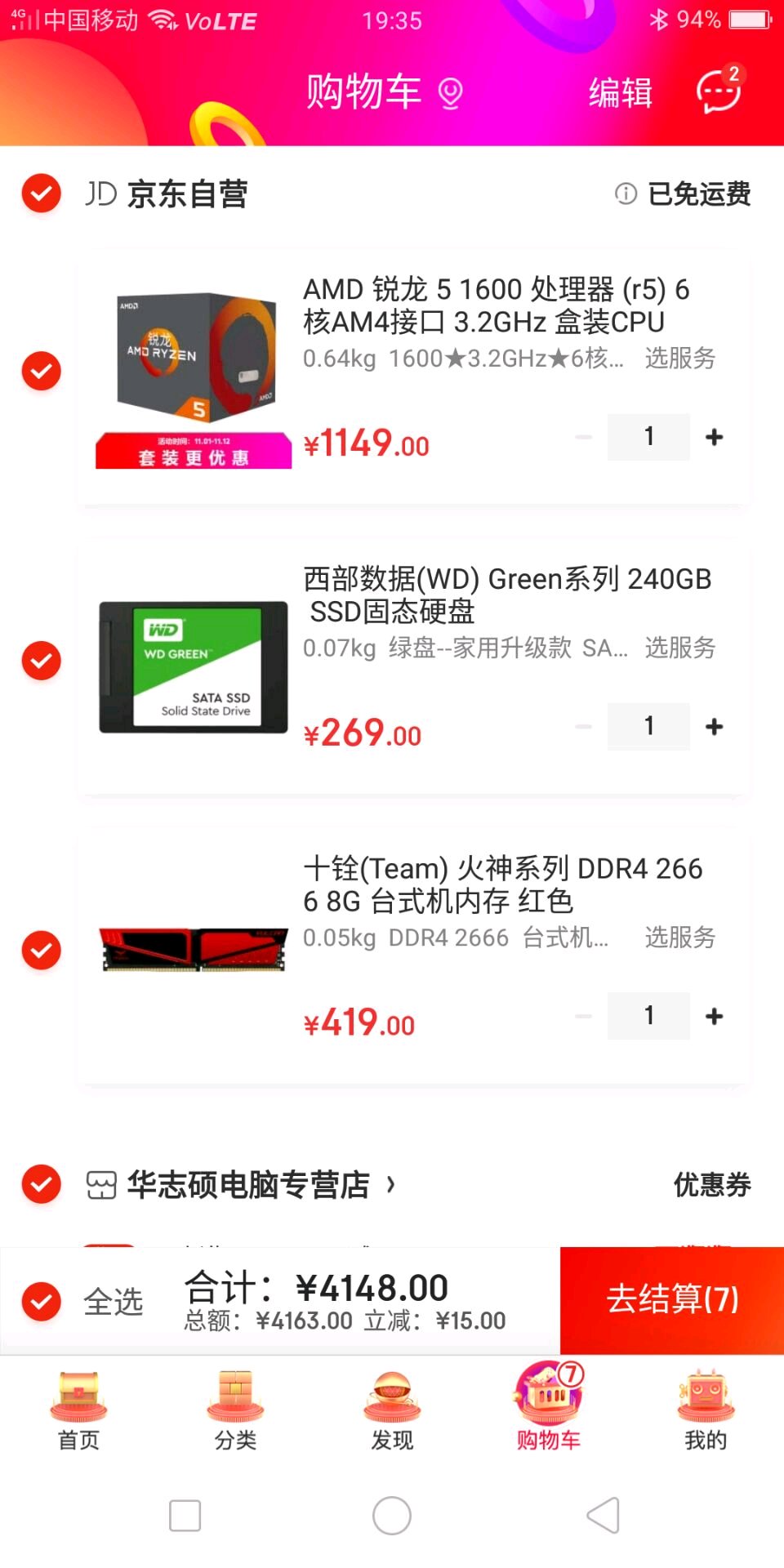Switch to the 首页 tab
This screenshot has height=1568, width=784.
(x=78, y=1410)
